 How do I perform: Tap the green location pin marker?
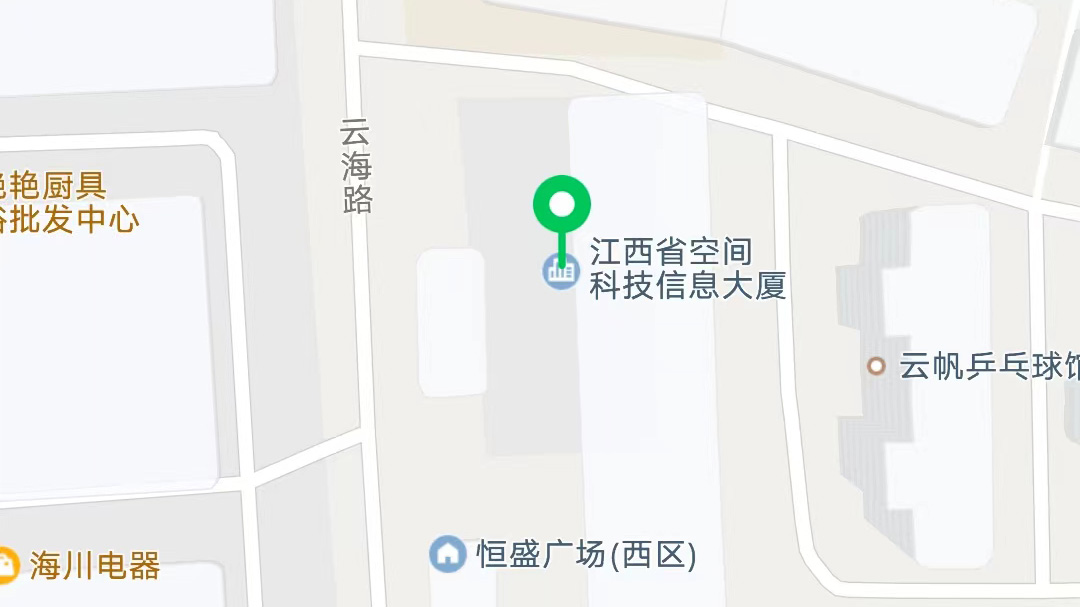(x=562, y=204)
